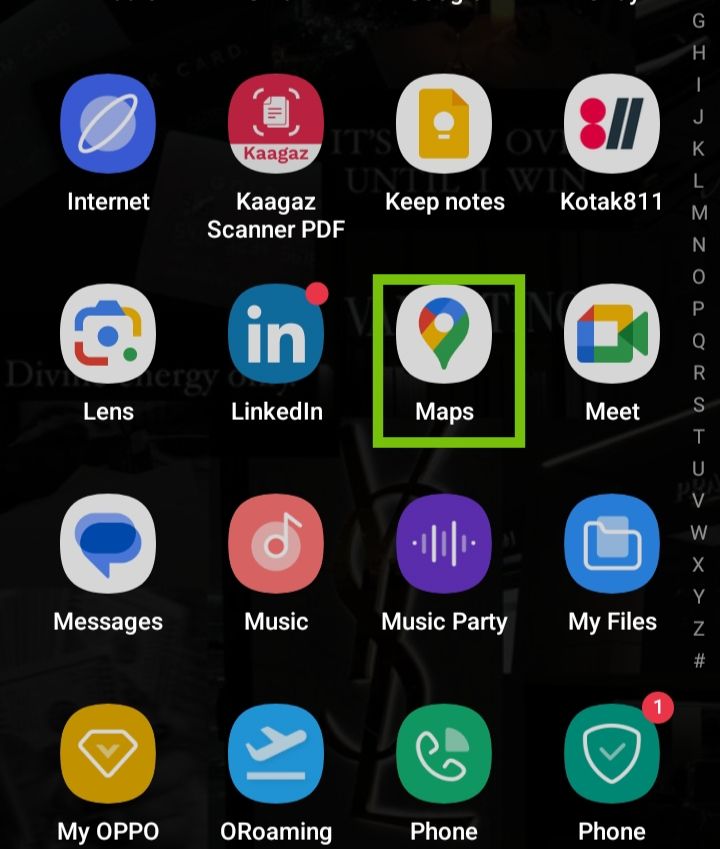Open Keep notes app

tap(444, 125)
